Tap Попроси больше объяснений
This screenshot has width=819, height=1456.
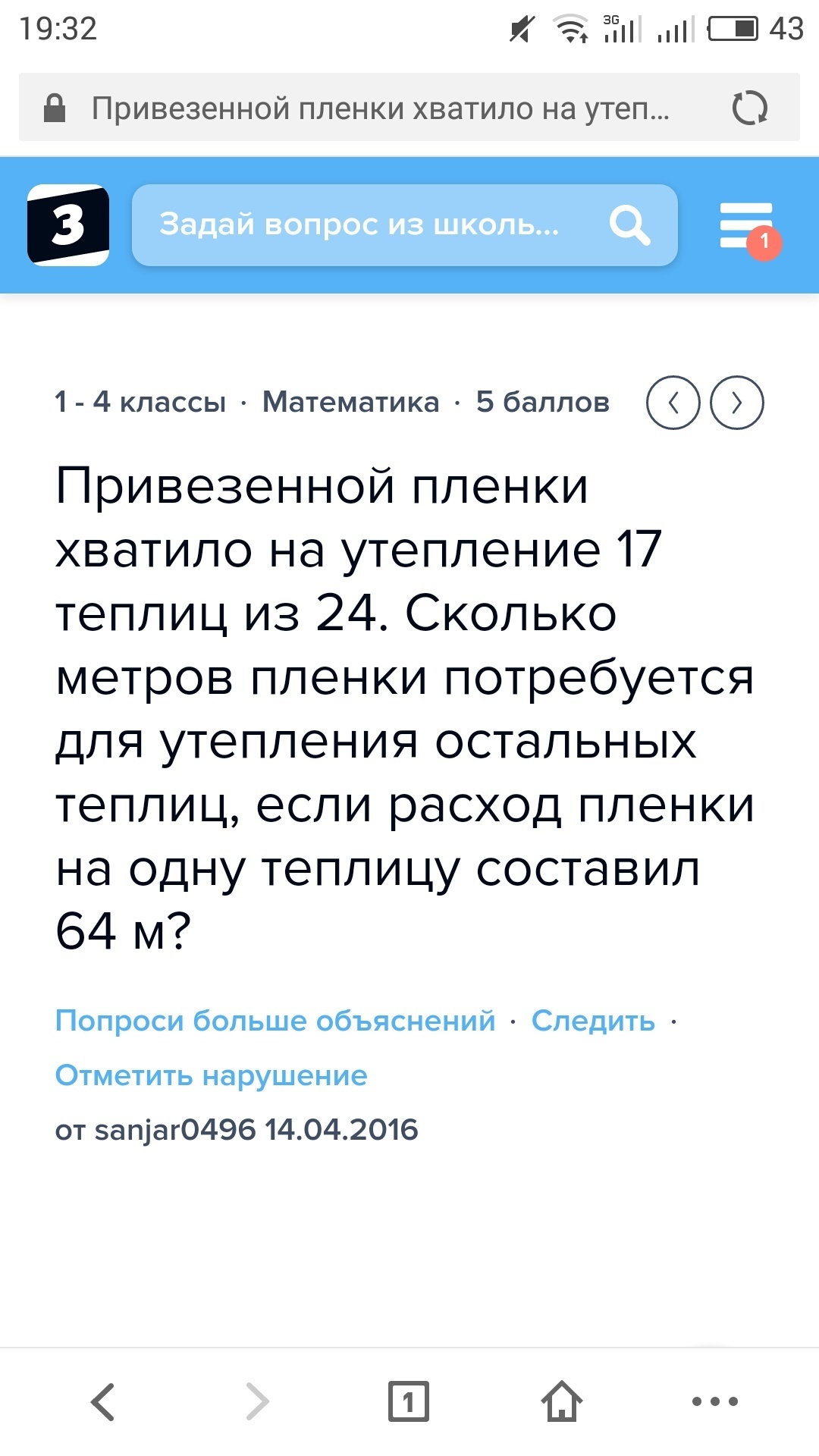point(275,1021)
